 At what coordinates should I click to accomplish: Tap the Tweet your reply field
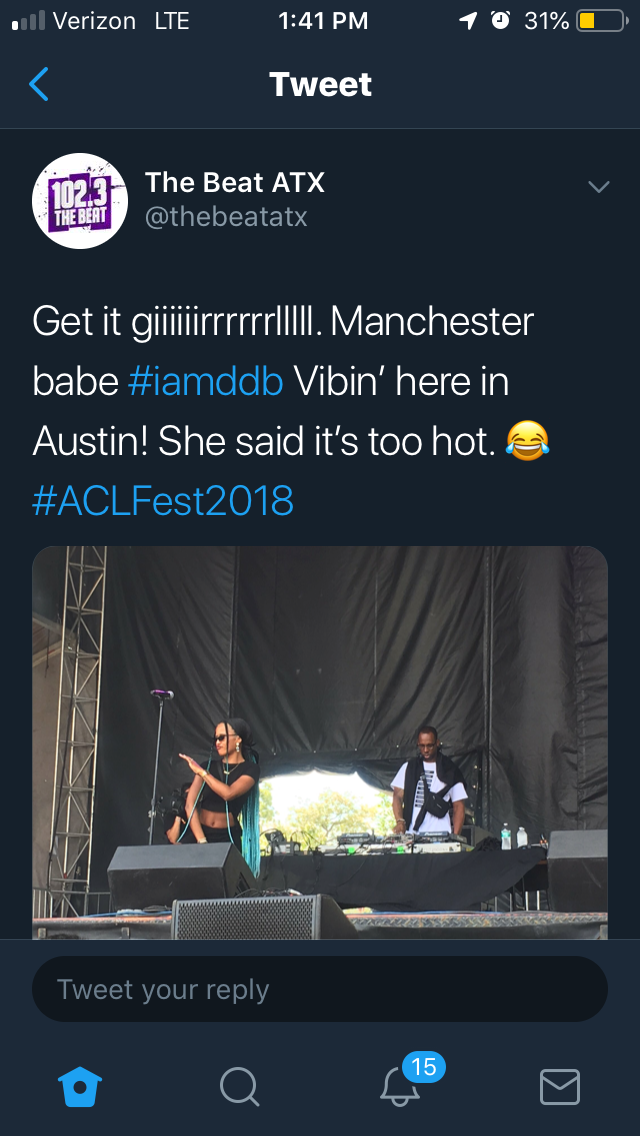[320, 989]
